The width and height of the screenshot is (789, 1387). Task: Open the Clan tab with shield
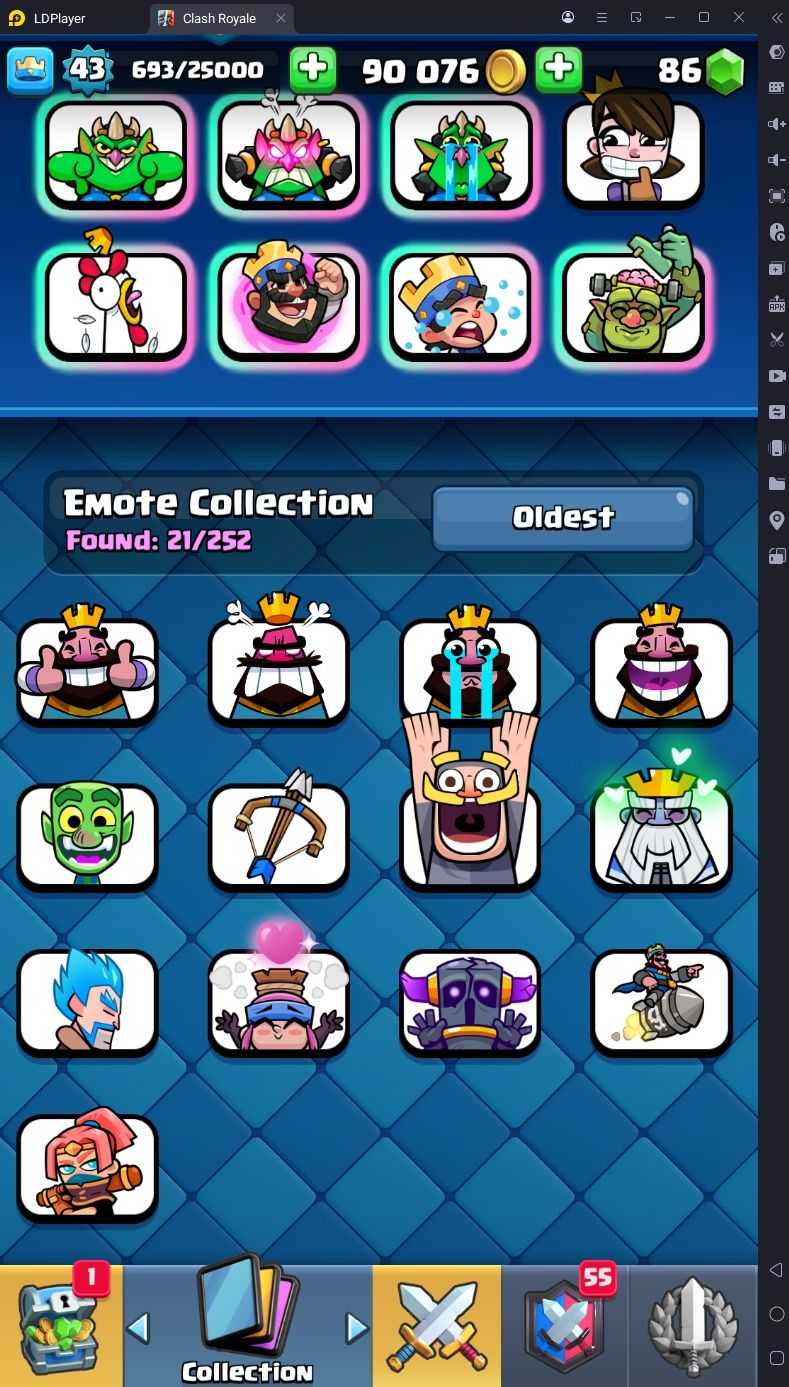click(565, 1325)
